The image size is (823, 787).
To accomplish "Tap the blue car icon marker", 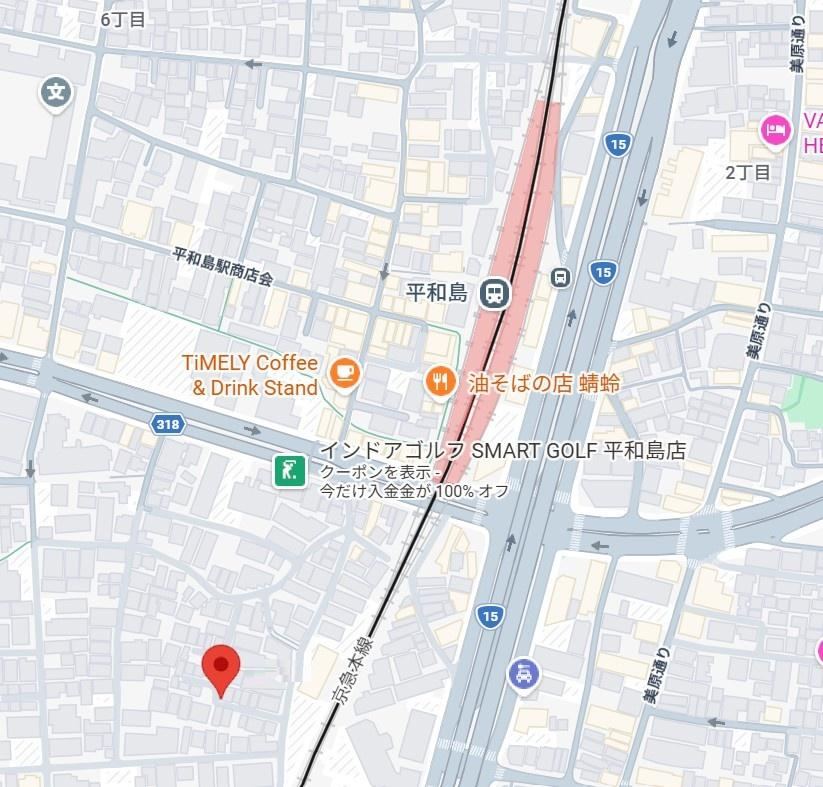I will (522, 674).
